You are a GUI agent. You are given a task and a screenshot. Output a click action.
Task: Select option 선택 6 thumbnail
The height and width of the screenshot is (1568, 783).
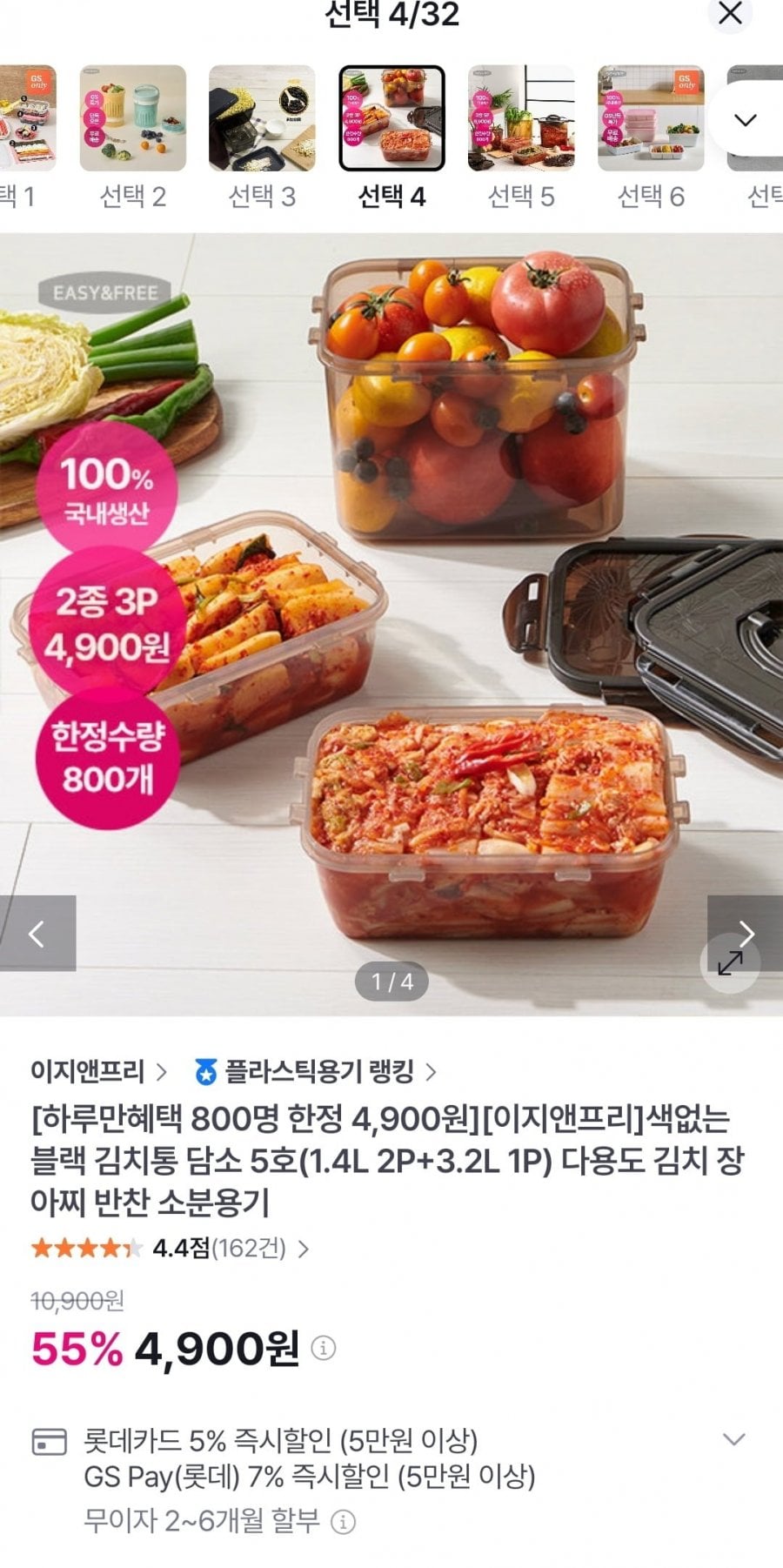(650, 118)
